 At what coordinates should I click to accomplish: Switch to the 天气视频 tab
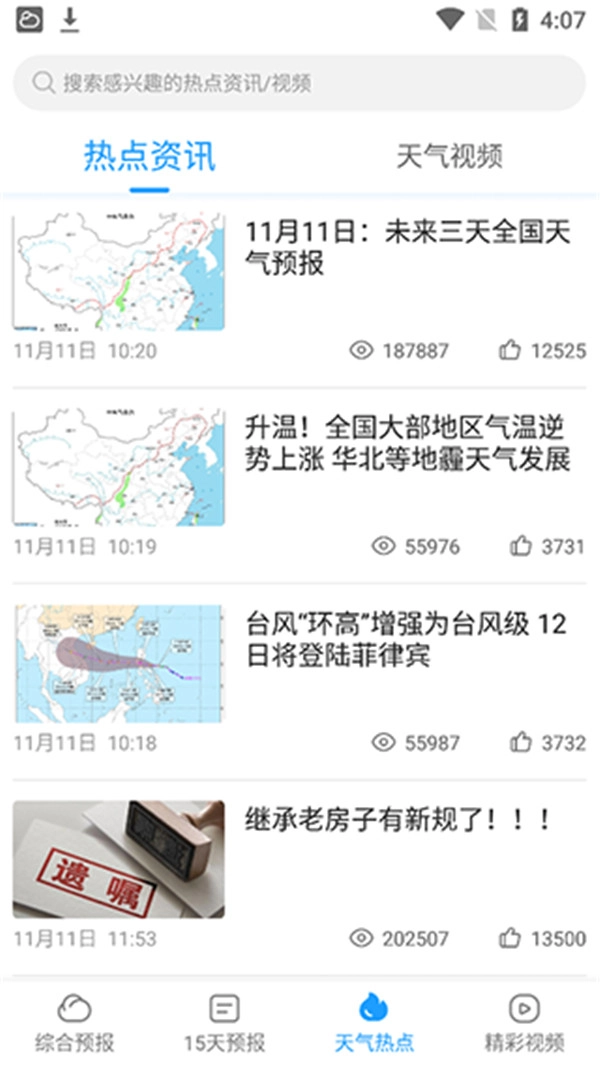pyautogui.click(x=449, y=157)
